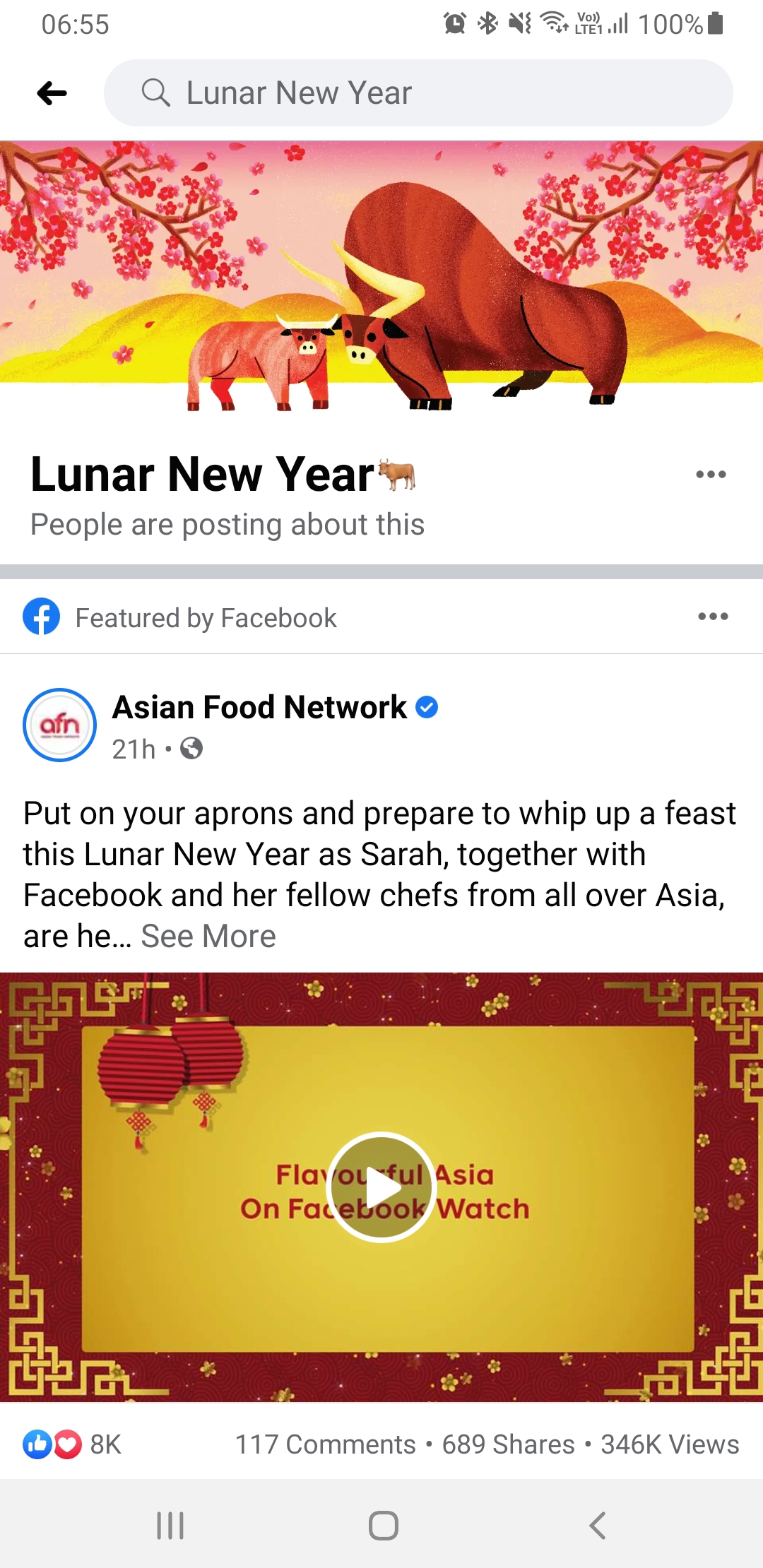Image resolution: width=763 pixels, height=1568 pixels.
Task: Open the 117 Comments on the post
Action: [x=325, y=1444]
